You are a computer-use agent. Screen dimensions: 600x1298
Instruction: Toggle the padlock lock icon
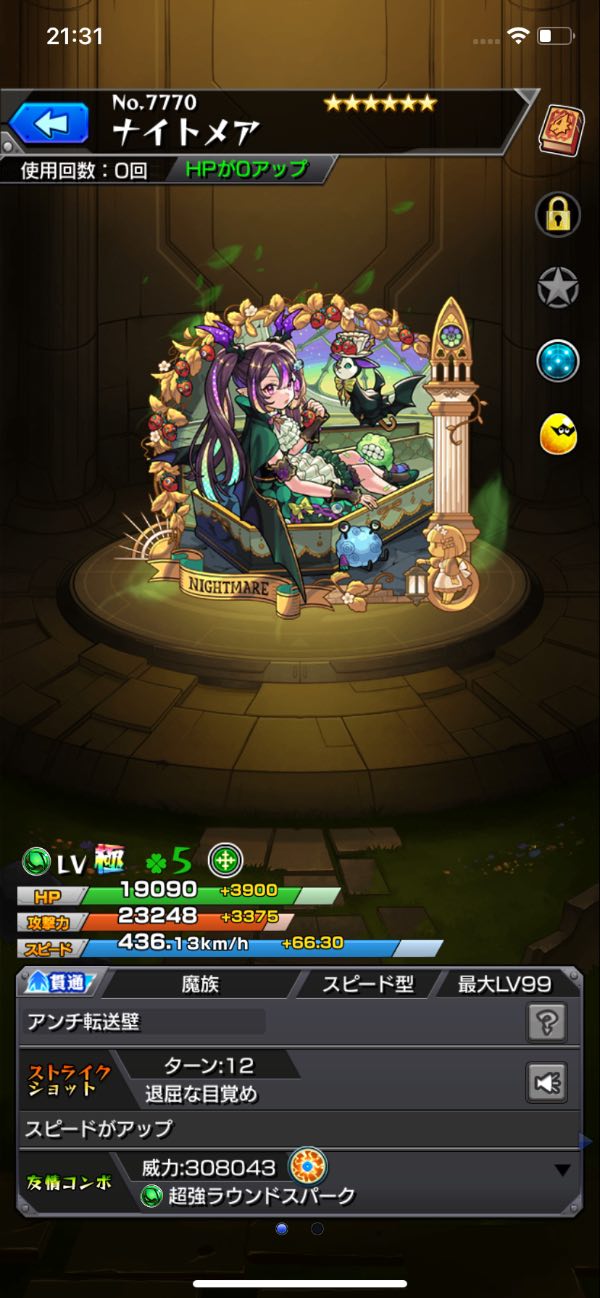coord(558,213)
